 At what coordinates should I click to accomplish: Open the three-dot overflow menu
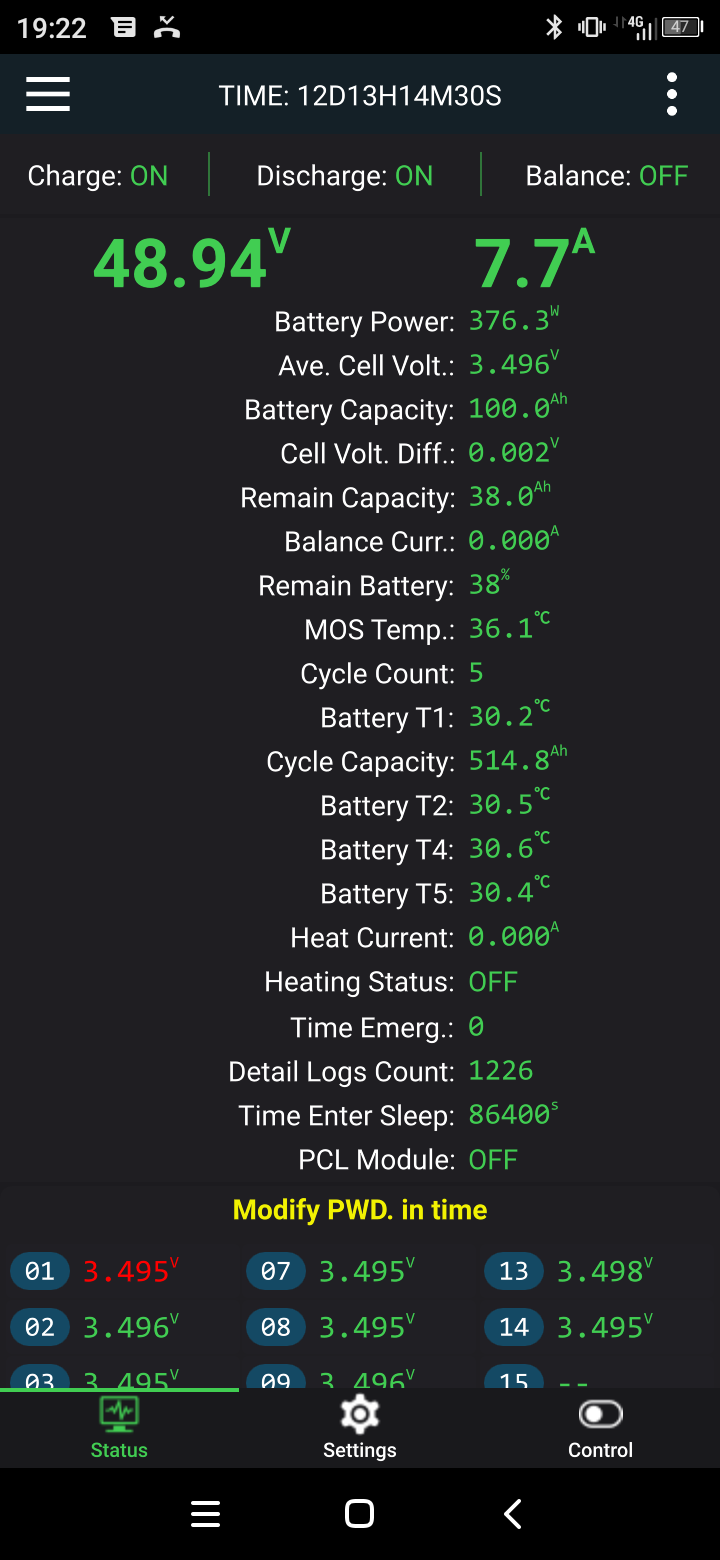point(671,95)
